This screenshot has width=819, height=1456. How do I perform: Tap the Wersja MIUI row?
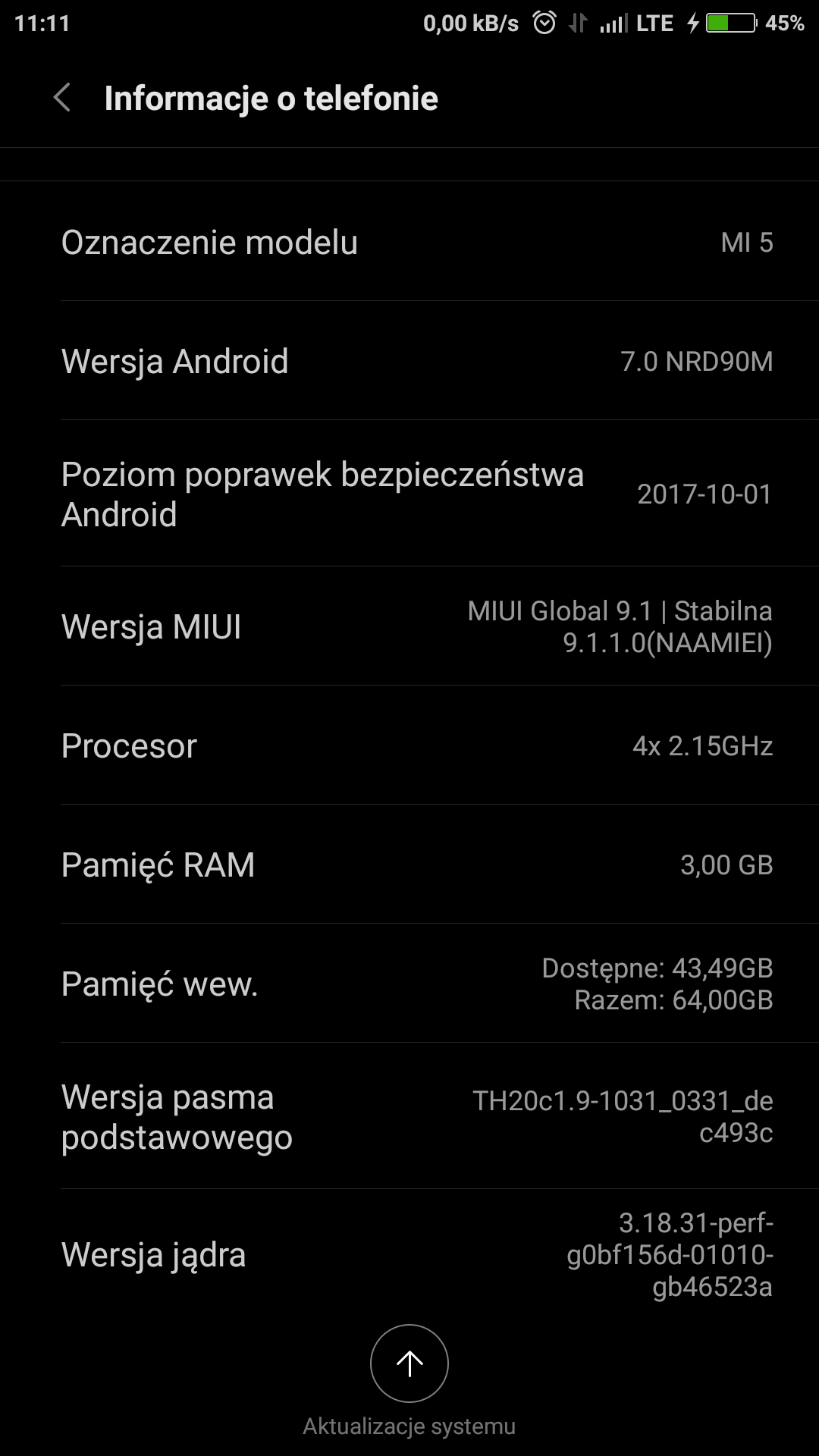tap(409, 626)
